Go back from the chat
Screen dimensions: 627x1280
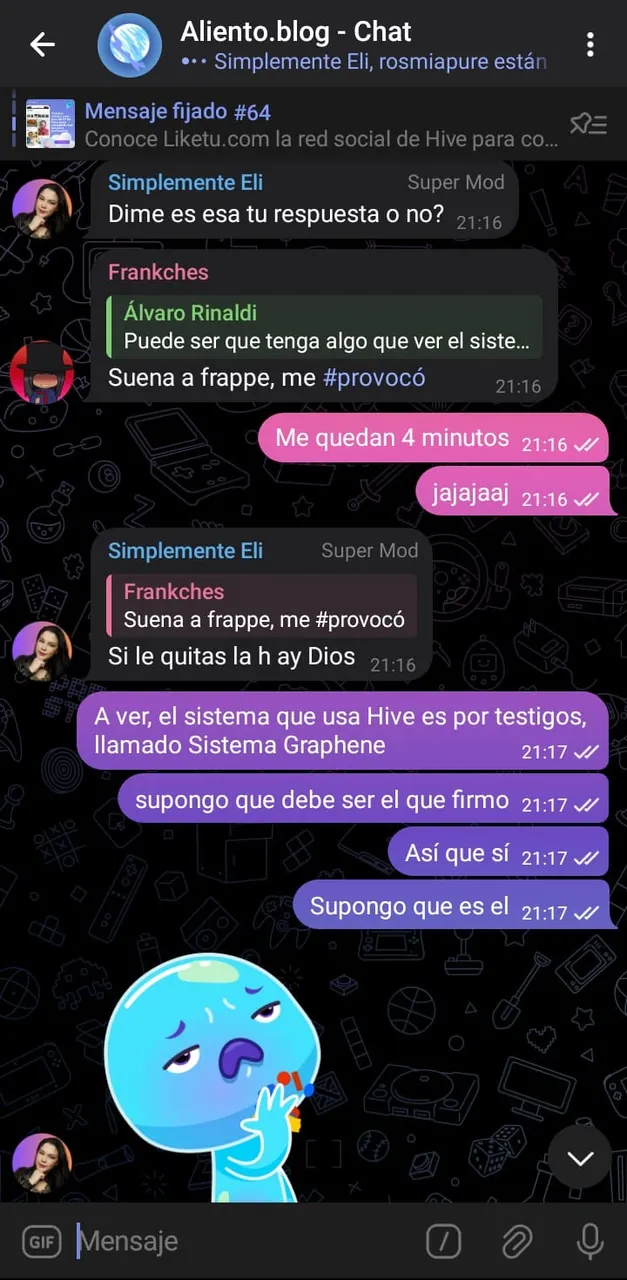pyautogui.click(x=42, y=44)
